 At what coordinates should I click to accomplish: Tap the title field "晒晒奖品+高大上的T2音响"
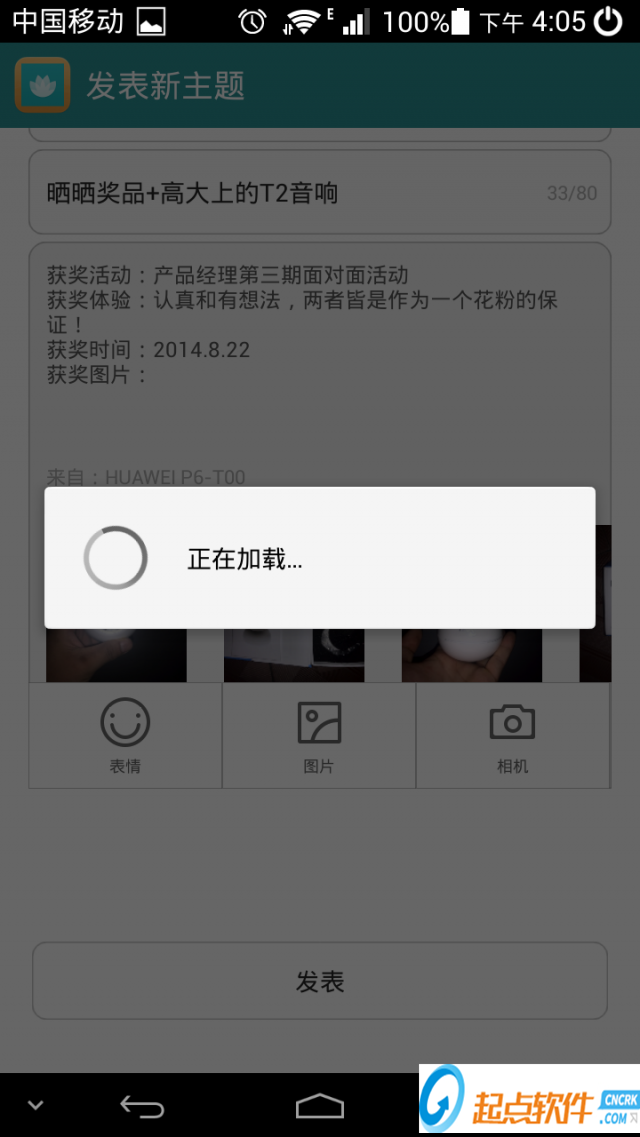click(x=290, y=193)
